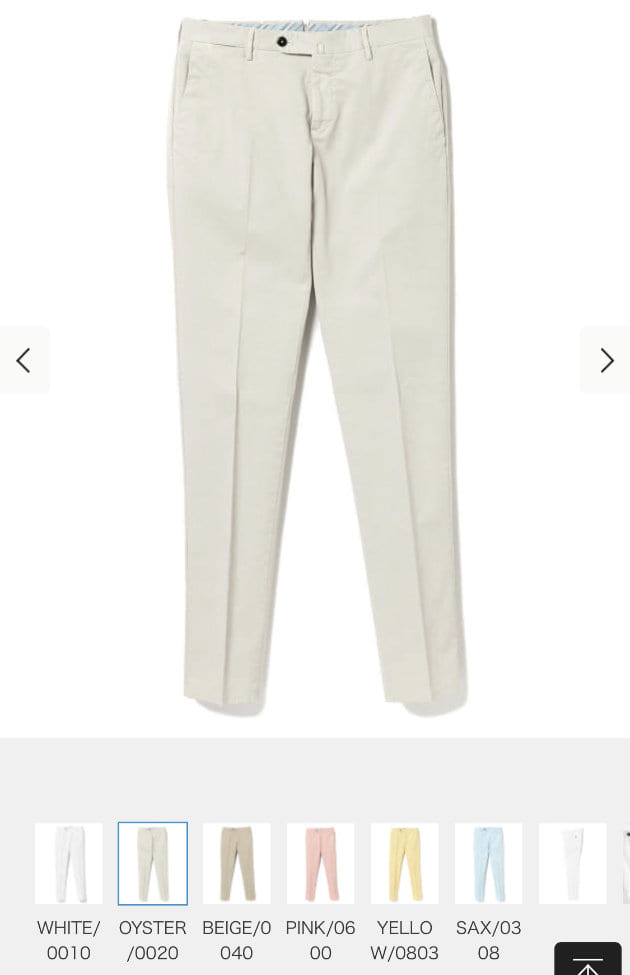Tap the back-to-top arrow button
Screen dimensions: 630x975
588,962
